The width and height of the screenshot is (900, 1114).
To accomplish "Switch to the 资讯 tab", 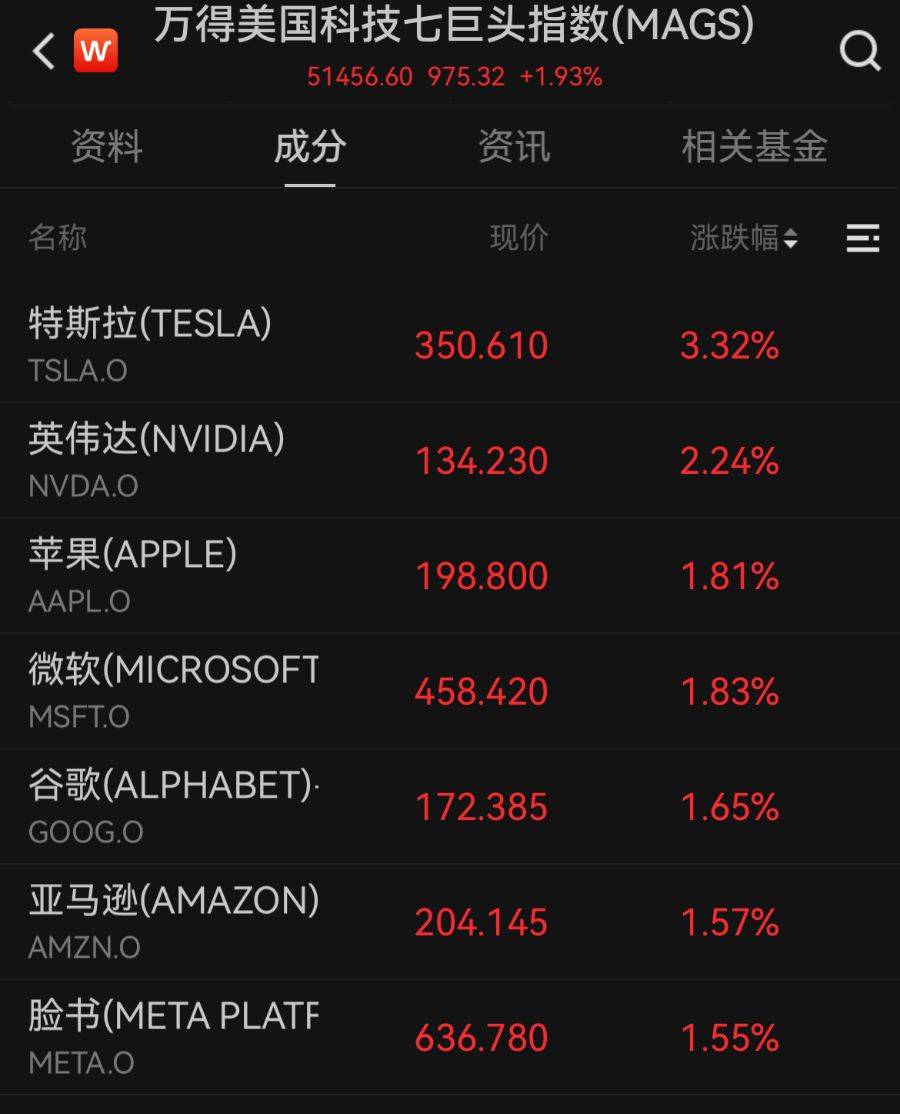I will tap(515, 147).
